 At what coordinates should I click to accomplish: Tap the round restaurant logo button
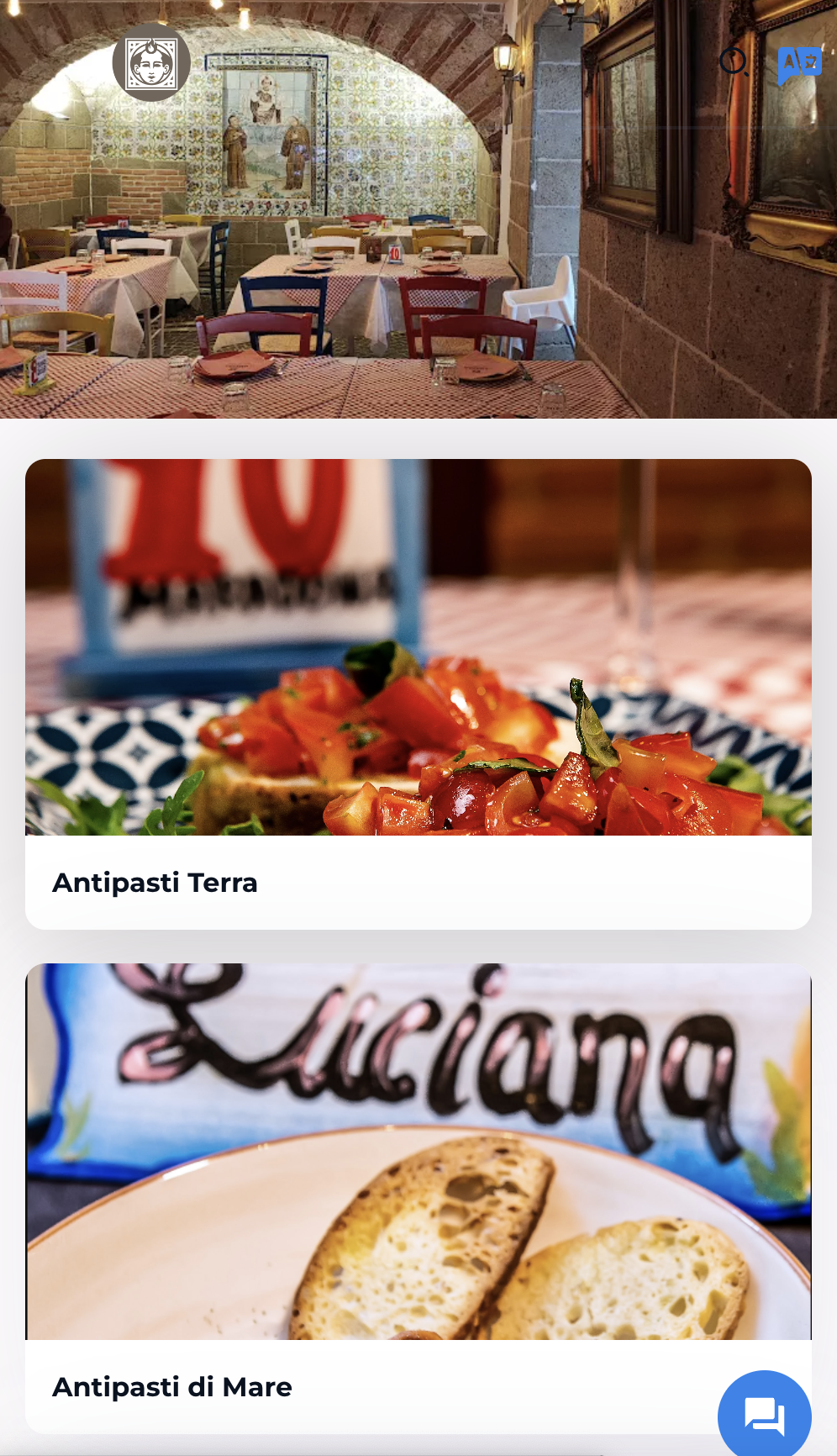point(151,63)
